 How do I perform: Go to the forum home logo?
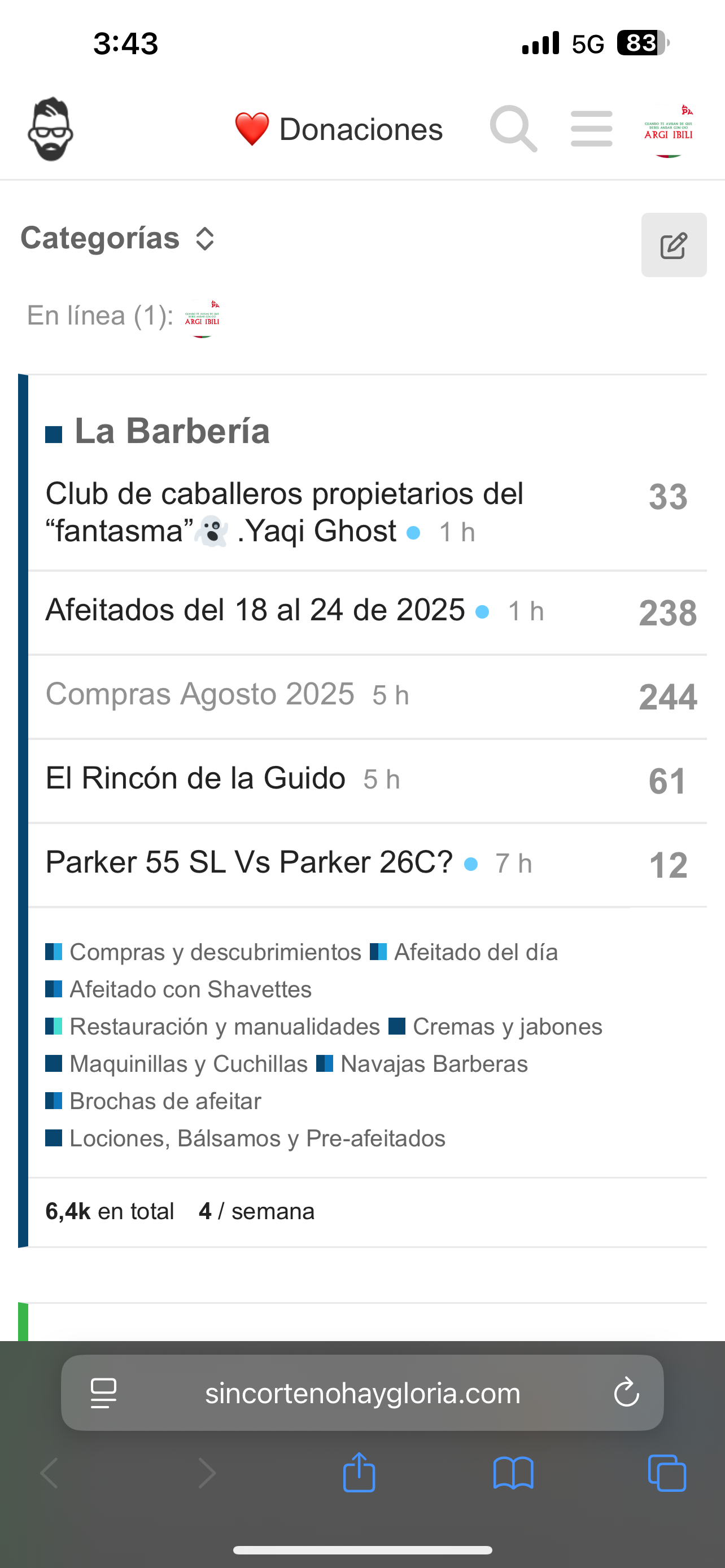(x=50, y=129)
